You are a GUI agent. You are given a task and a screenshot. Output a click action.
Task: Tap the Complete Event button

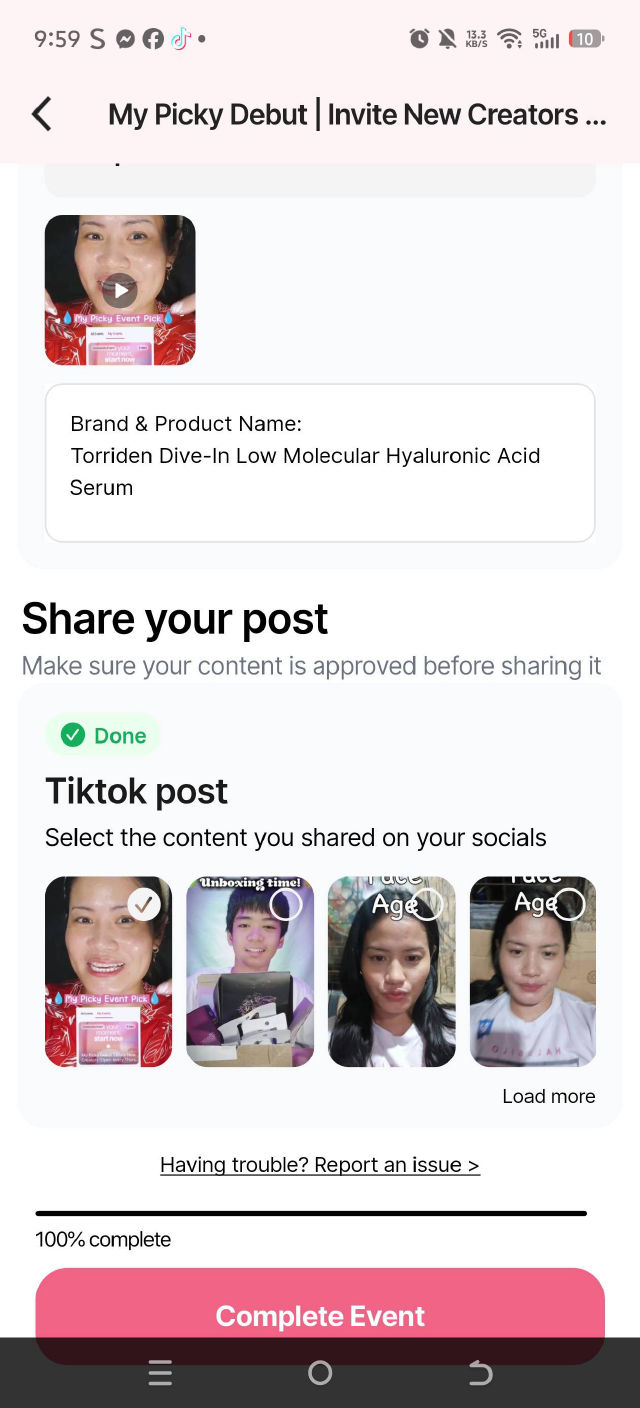point(320,1314)
